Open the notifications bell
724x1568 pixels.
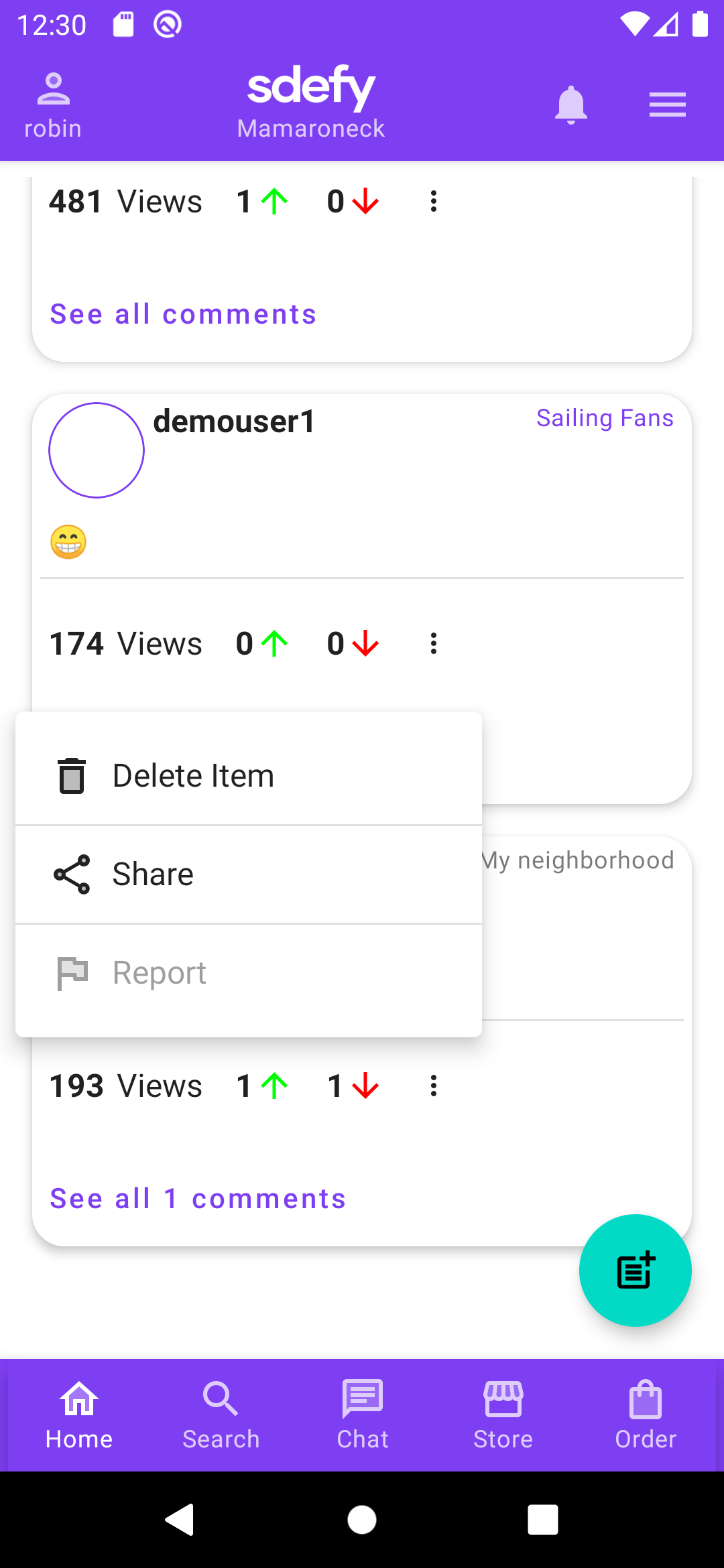pos(570,105)
